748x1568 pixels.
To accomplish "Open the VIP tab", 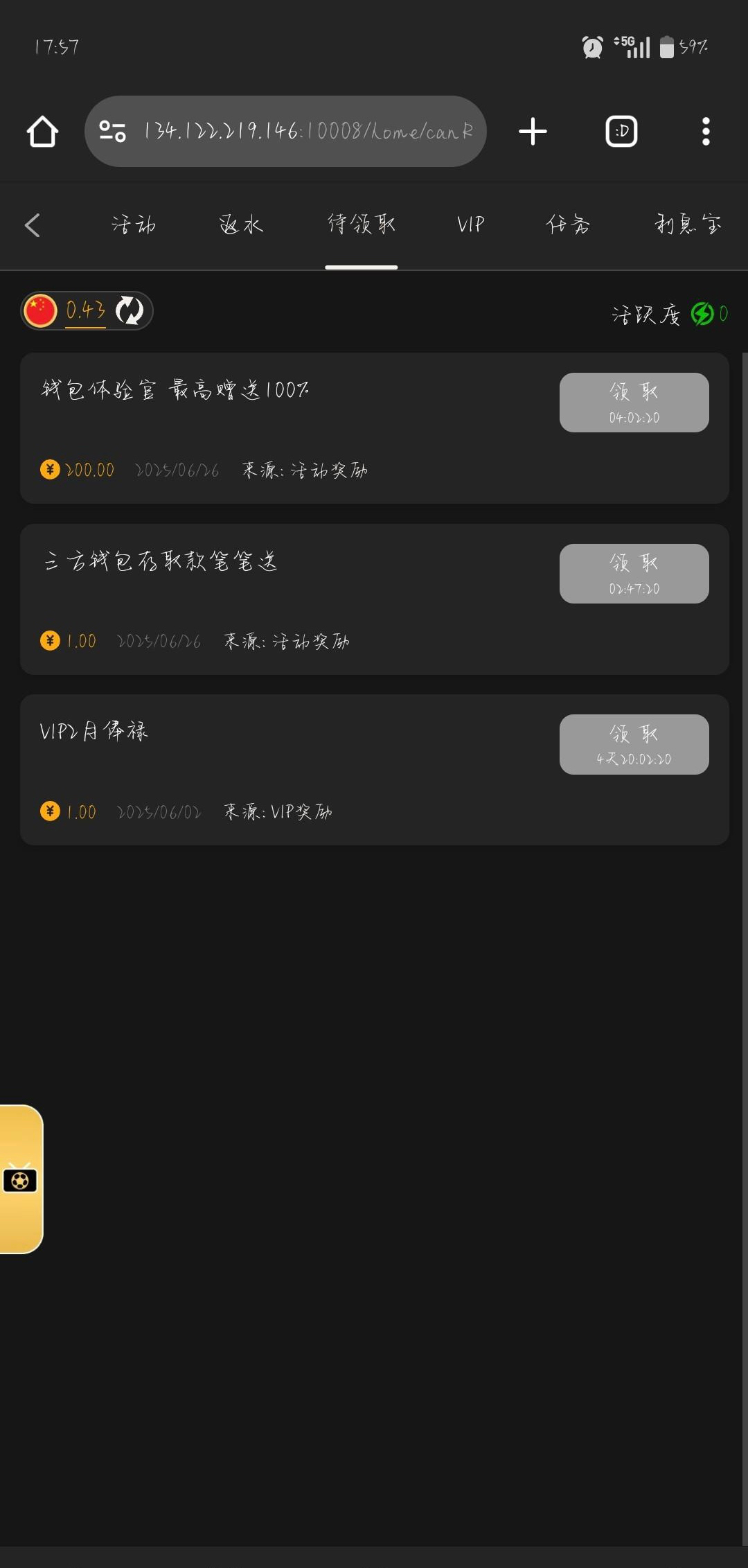I will coord(470,224).
